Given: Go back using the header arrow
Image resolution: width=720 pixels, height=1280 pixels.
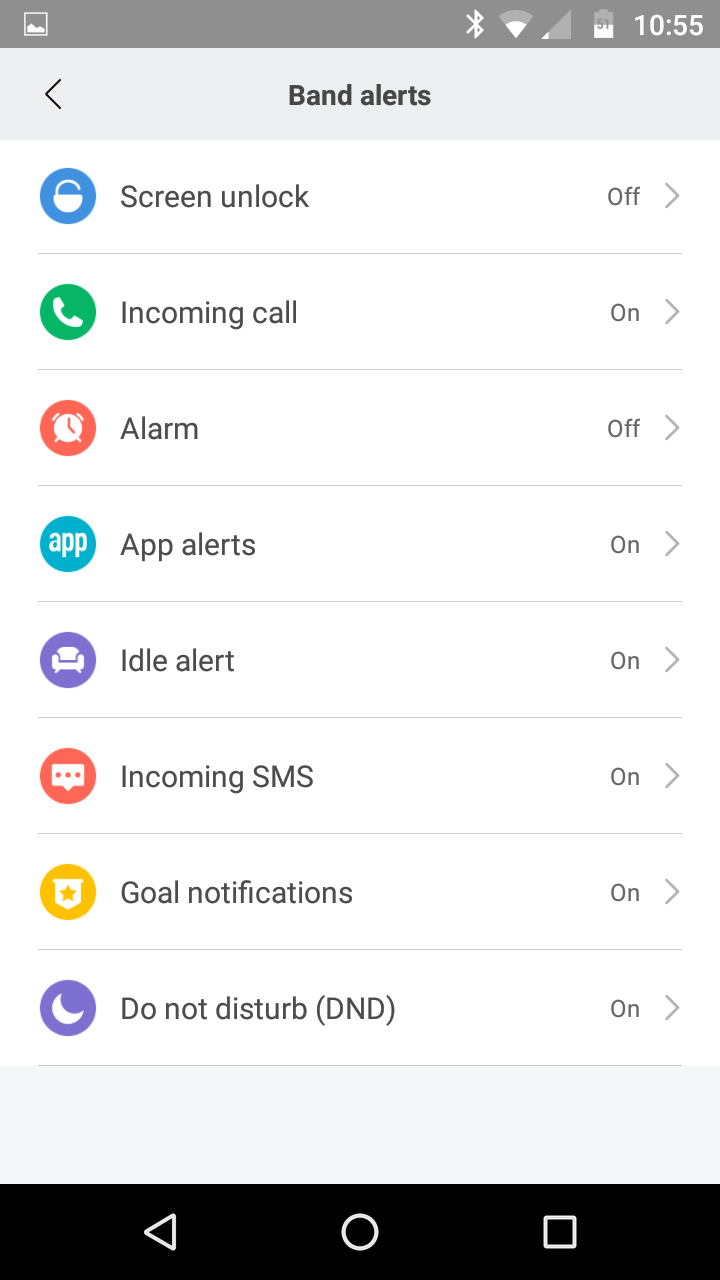Looking at the screenshot, I should pyautogui.click(x=53, y=95).
